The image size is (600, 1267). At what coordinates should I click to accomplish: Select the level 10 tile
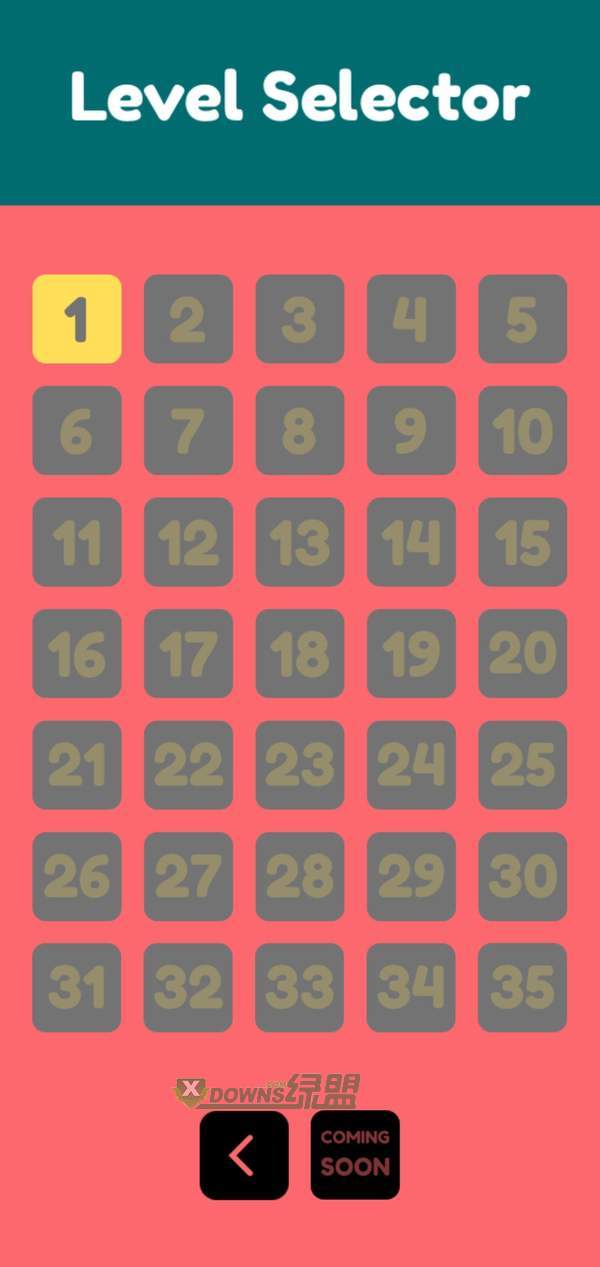[x=522, y=430]
